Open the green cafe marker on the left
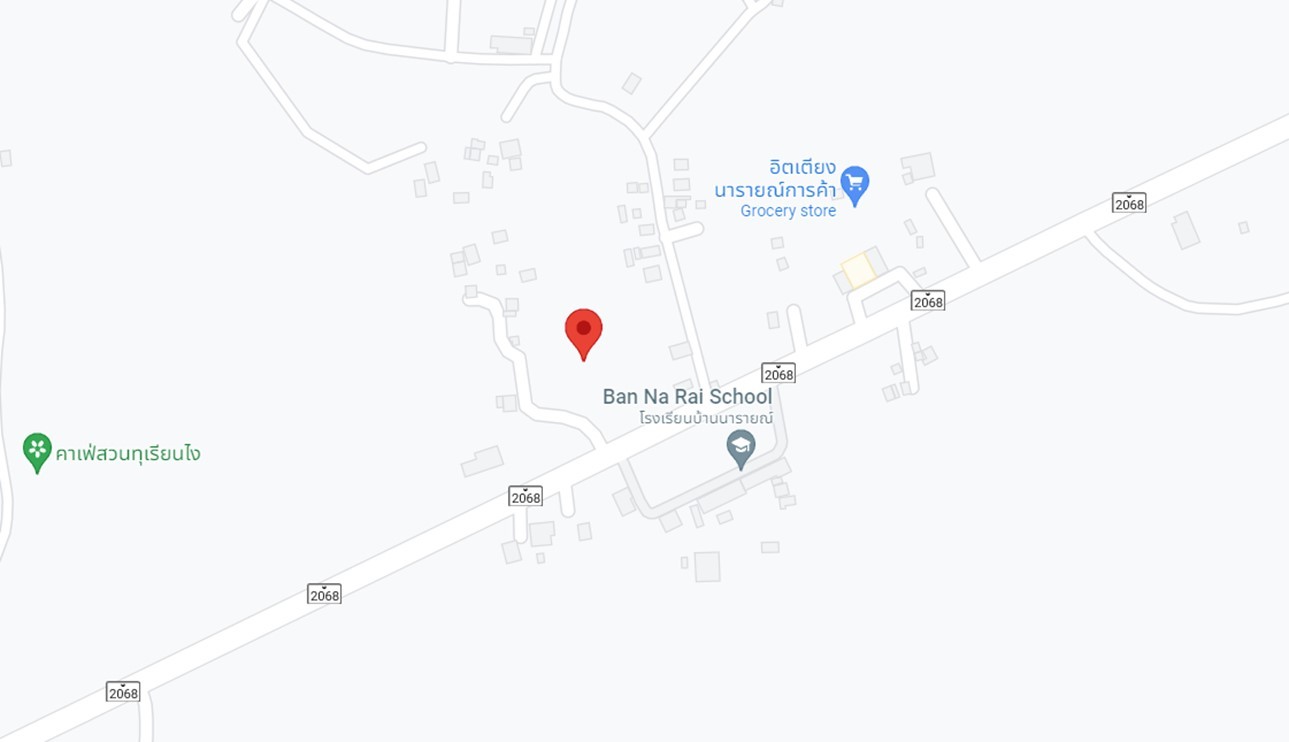Viewport: 1289px width, 742px height. pyautogui.click(x=37, y=451)
